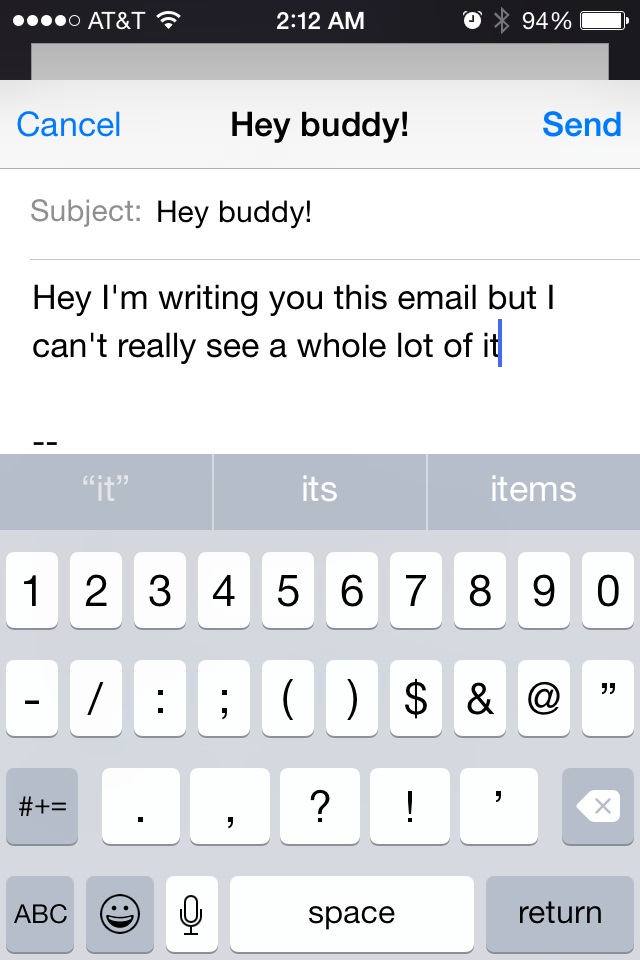Send the Hey buddy! email
The height and width of the screenshot is (960, 640).
coord(581,125)
